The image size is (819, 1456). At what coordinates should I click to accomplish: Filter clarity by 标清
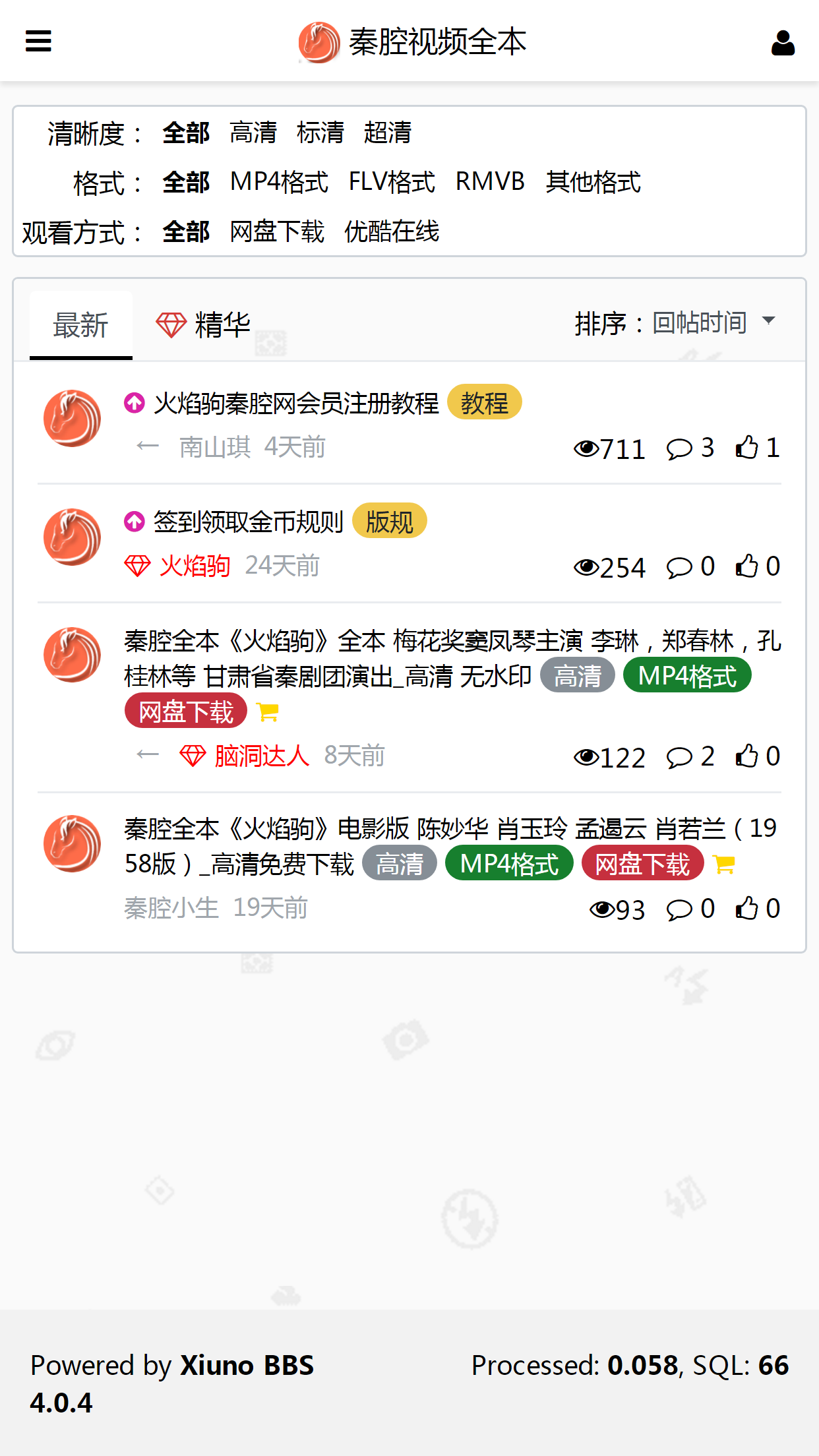pyautogui.click(x=320, y=133)
